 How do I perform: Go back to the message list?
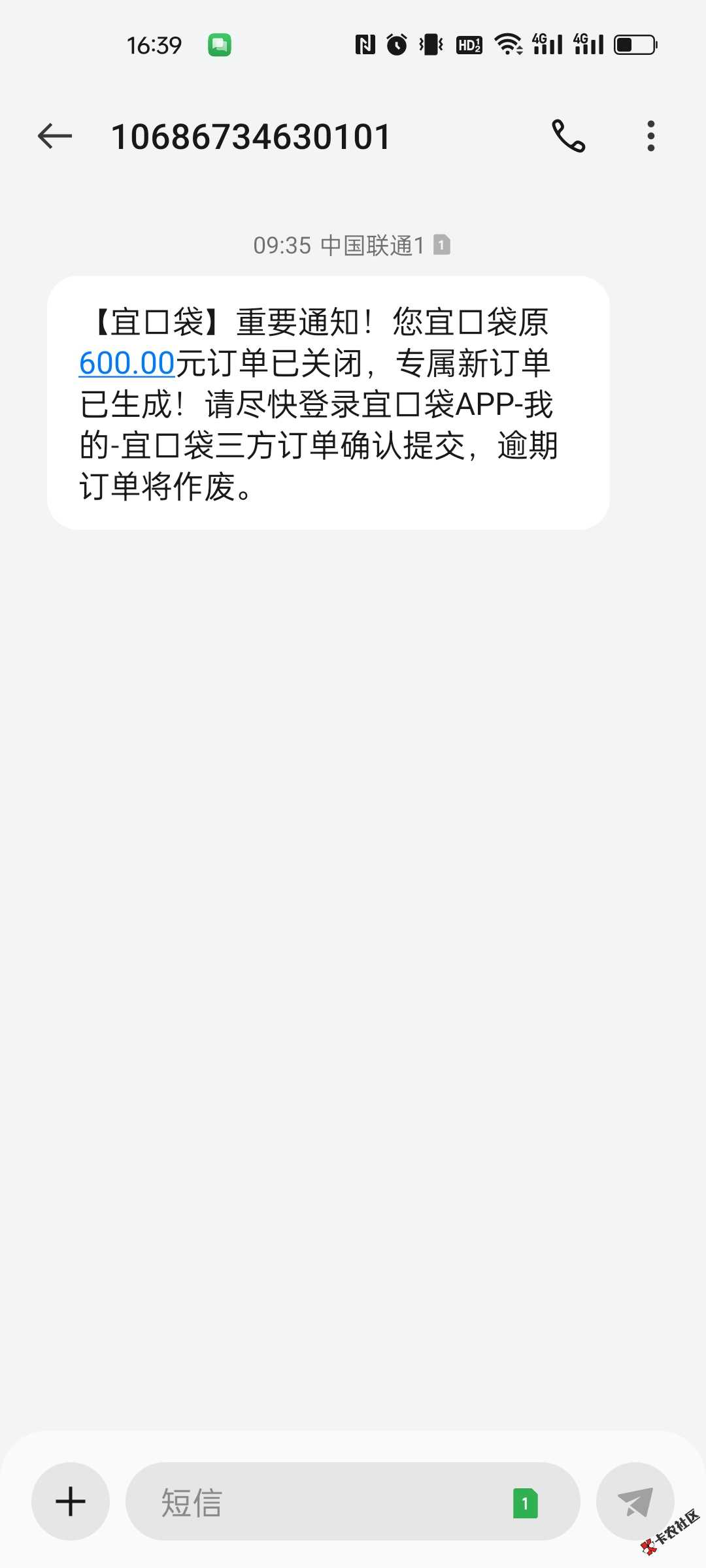[x=55, y=137]
